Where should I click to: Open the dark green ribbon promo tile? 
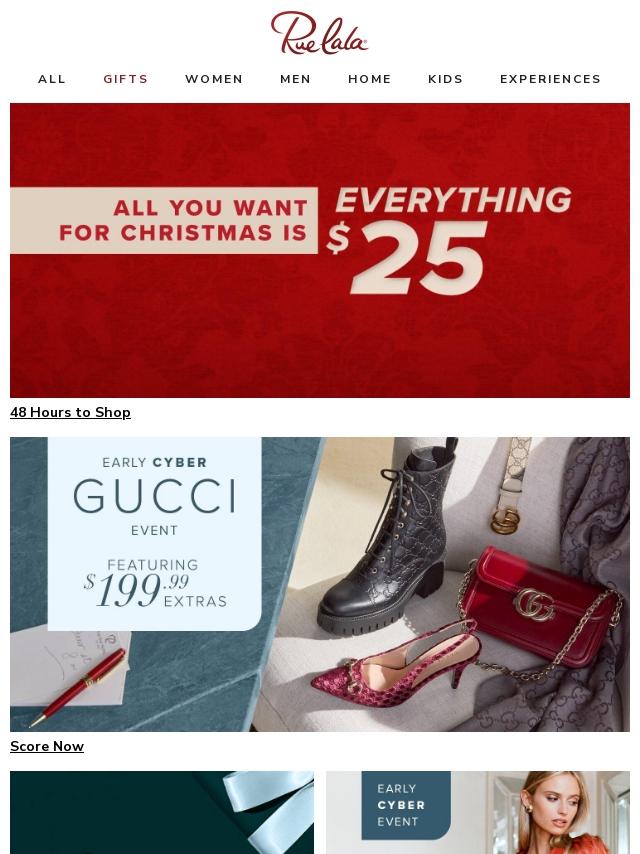click(x=162, y=812)
